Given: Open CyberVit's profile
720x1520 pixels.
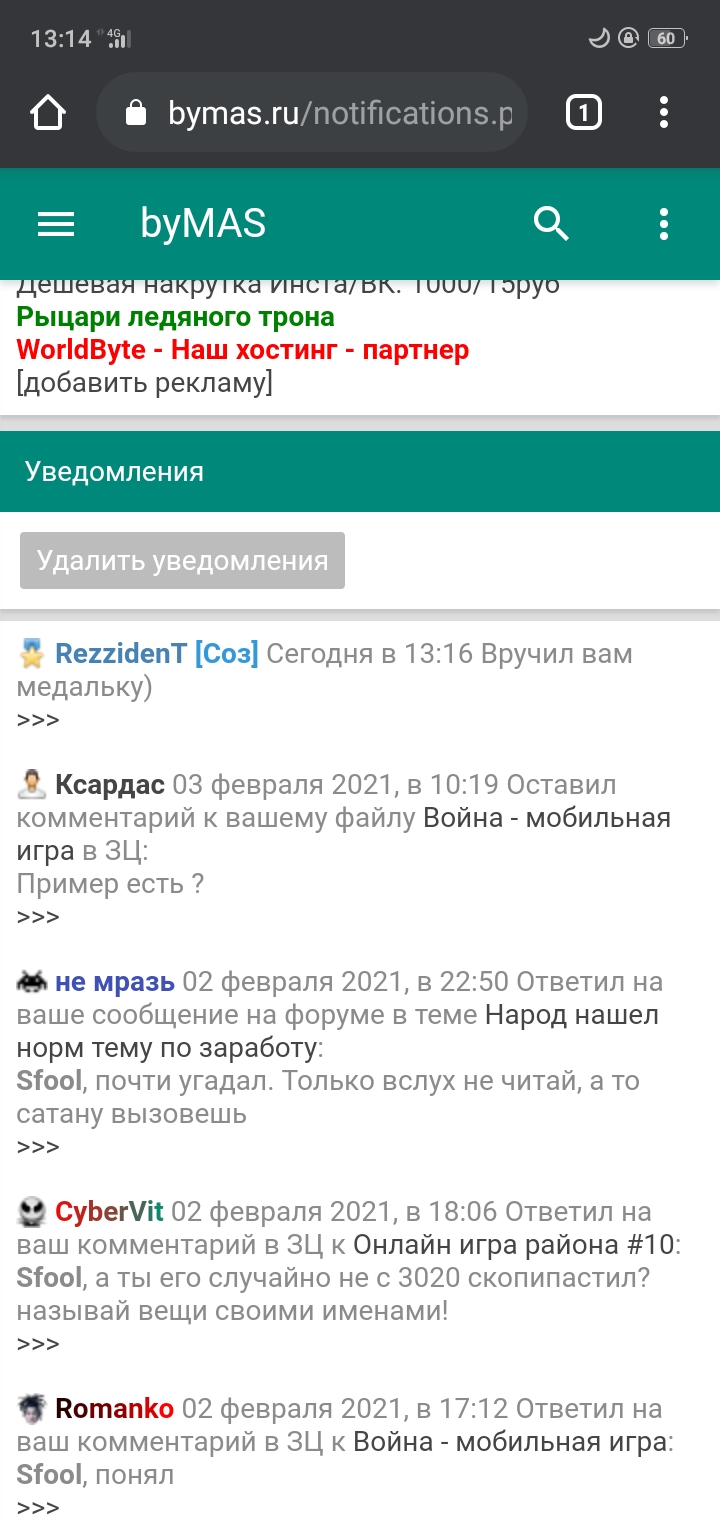Looking at the screenshot, I should pos(109,1212).
